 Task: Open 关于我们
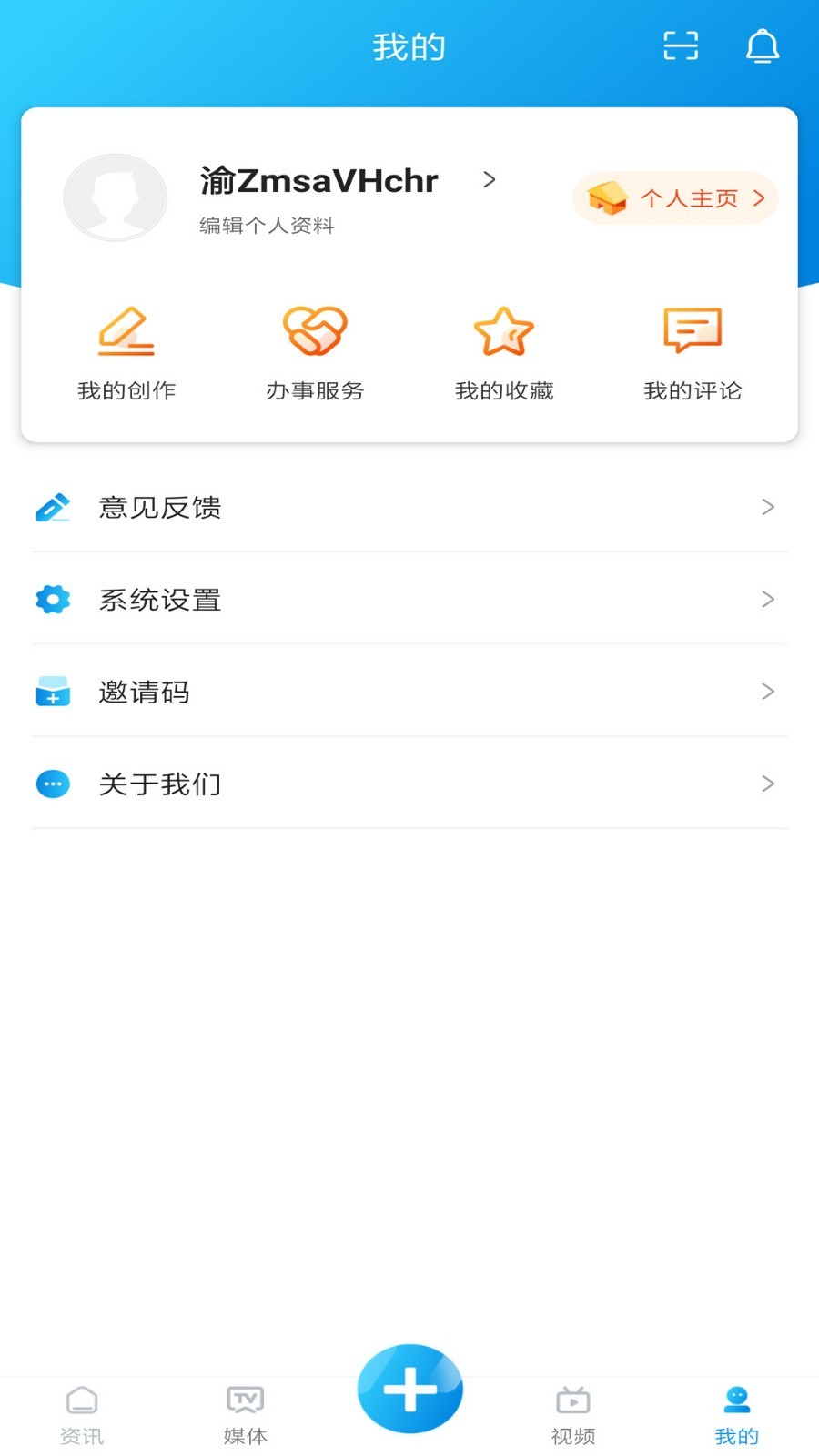(409, 784)
